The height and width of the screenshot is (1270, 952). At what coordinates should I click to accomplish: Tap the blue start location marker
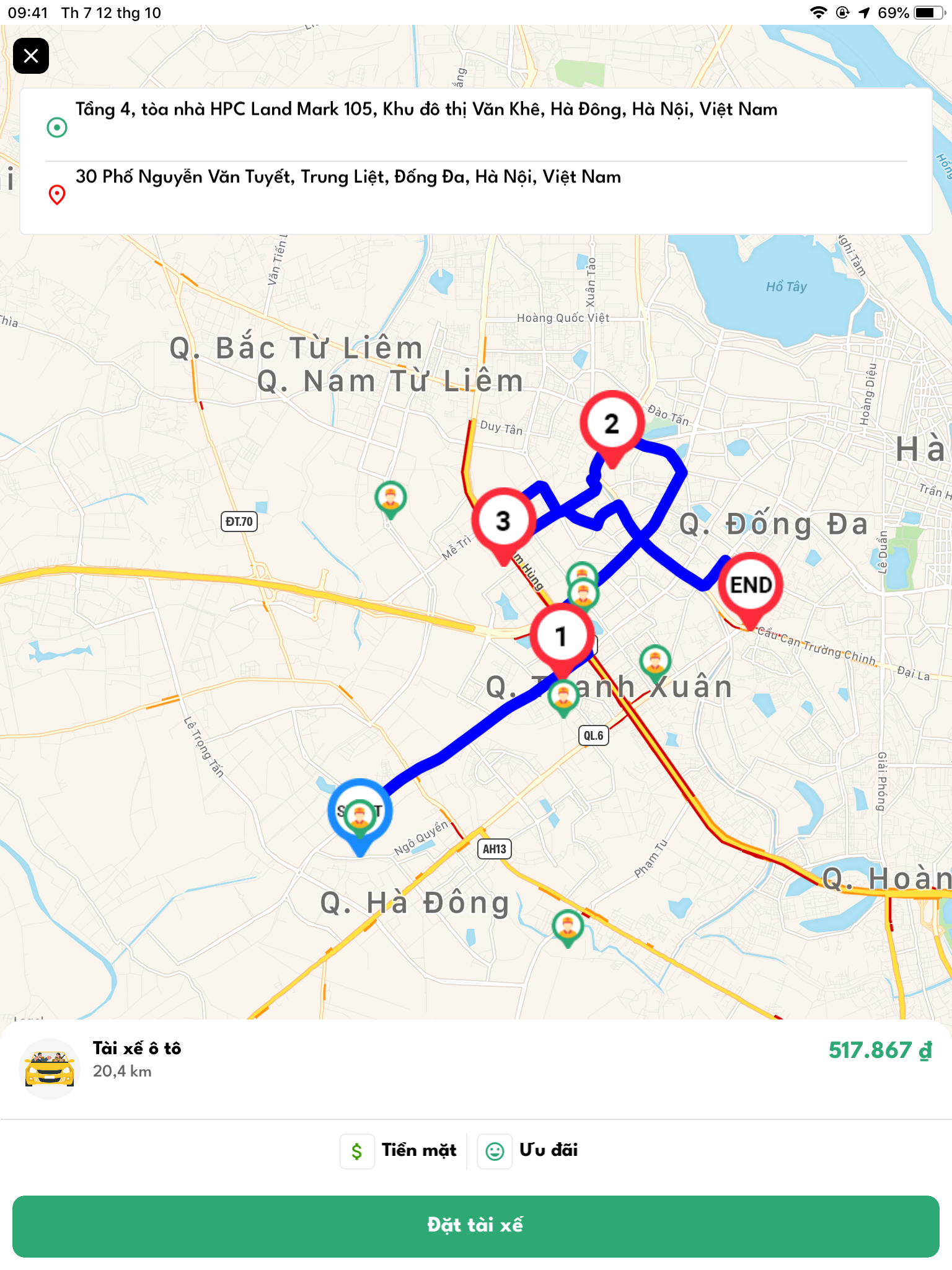click(x=359, y=812)
